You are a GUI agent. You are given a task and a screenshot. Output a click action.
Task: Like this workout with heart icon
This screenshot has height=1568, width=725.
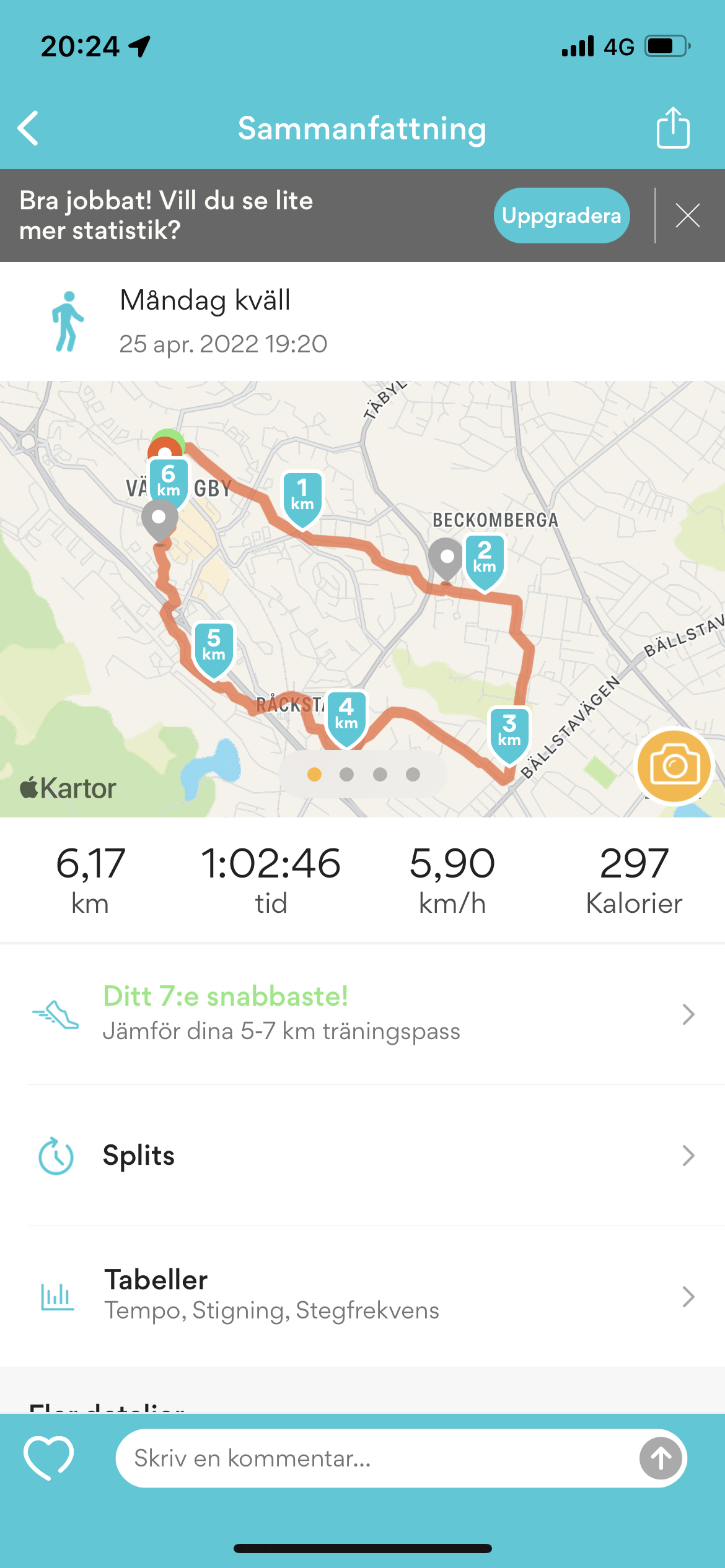(x=48, y=1458)
